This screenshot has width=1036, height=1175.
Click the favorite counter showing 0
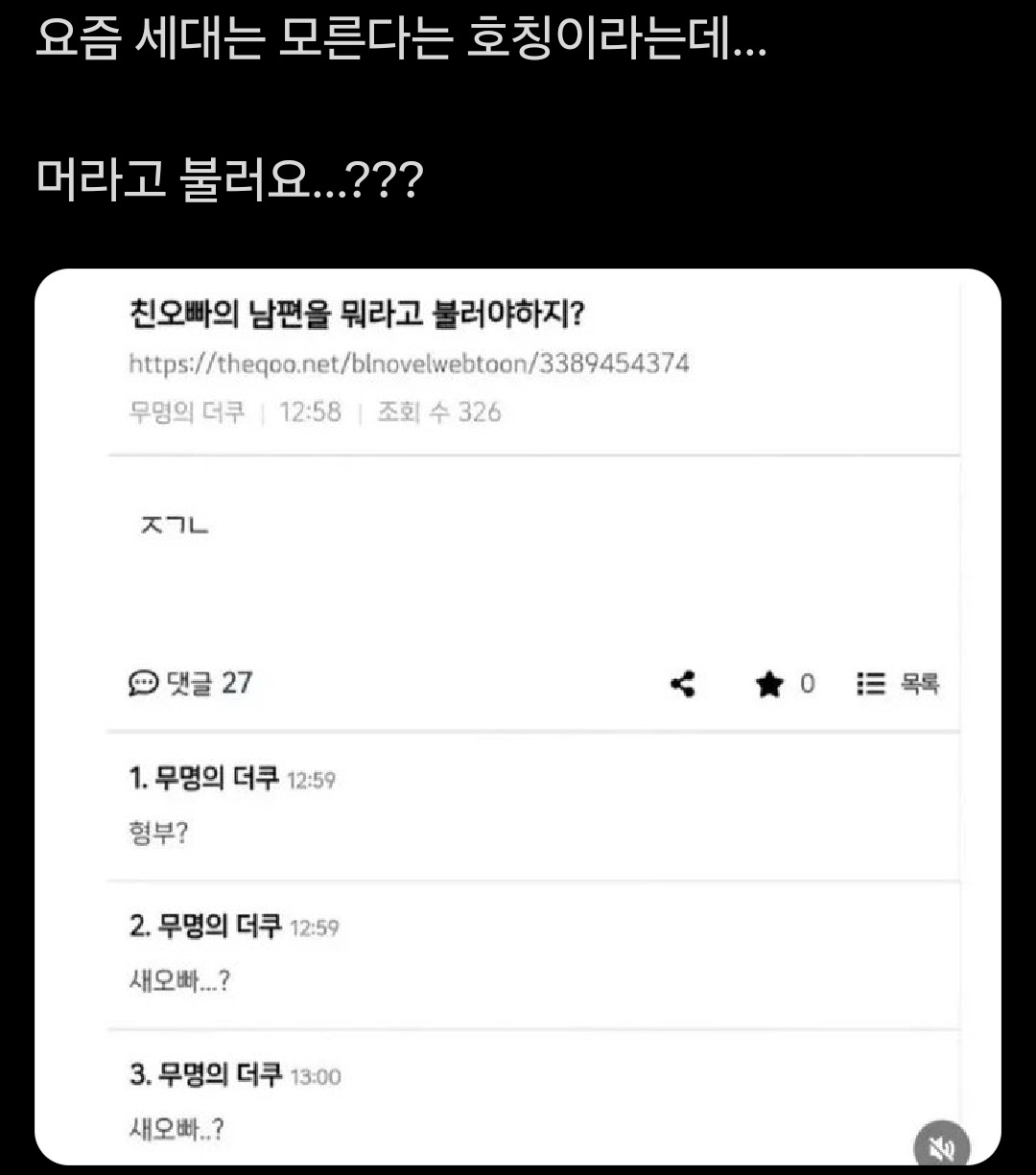[806, 685]
